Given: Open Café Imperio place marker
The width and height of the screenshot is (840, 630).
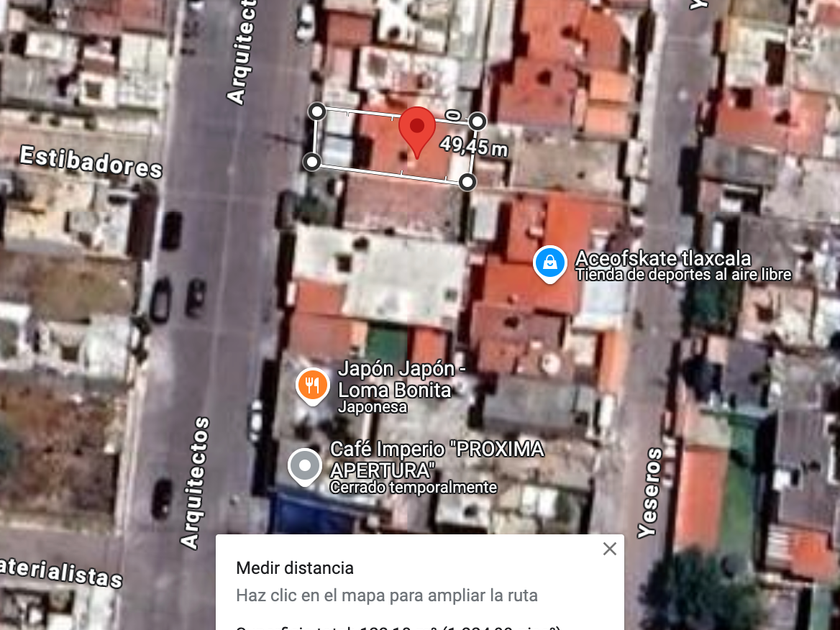Looking at the screenshot, I should click(x=305, y=465).
